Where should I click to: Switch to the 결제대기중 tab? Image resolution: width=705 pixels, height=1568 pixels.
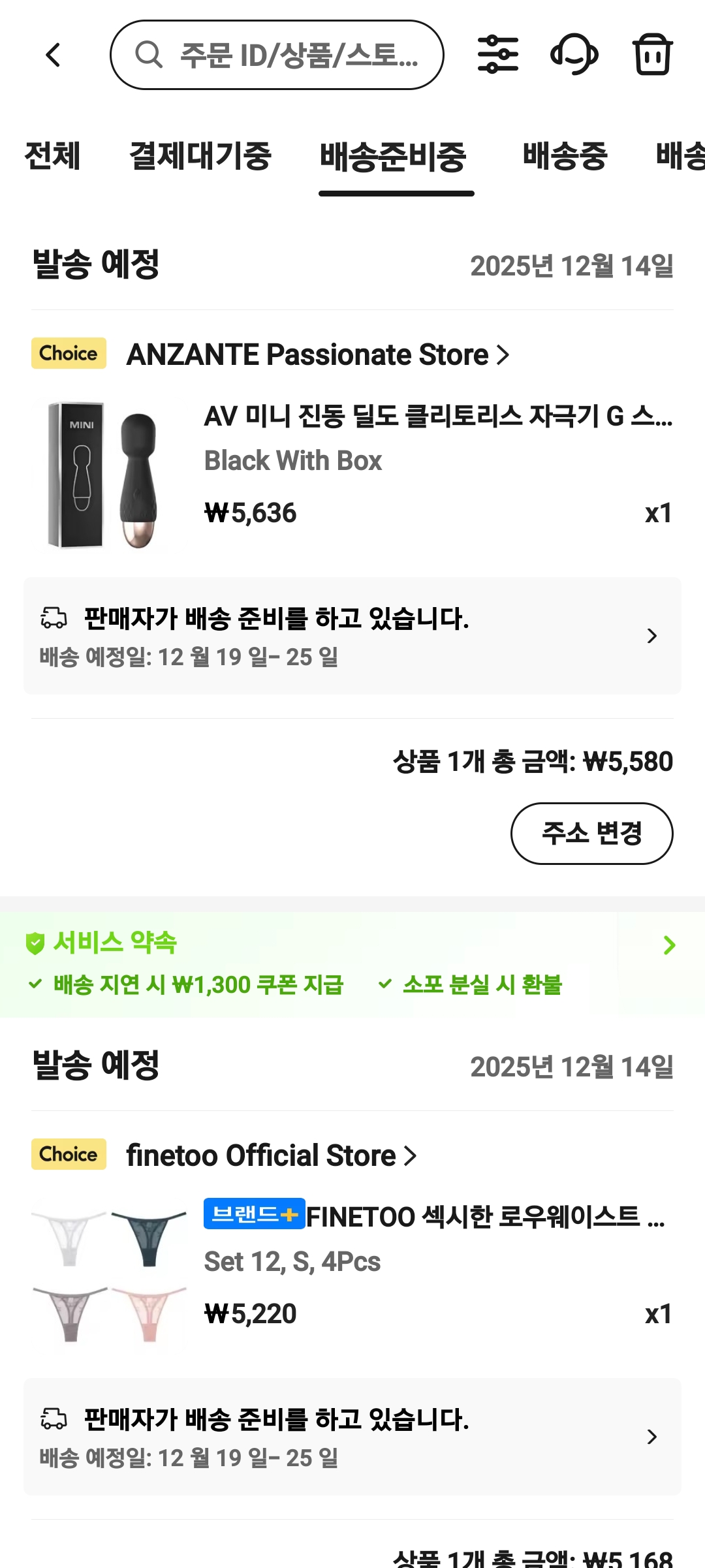pyautogui.click(x=200, y=157)
